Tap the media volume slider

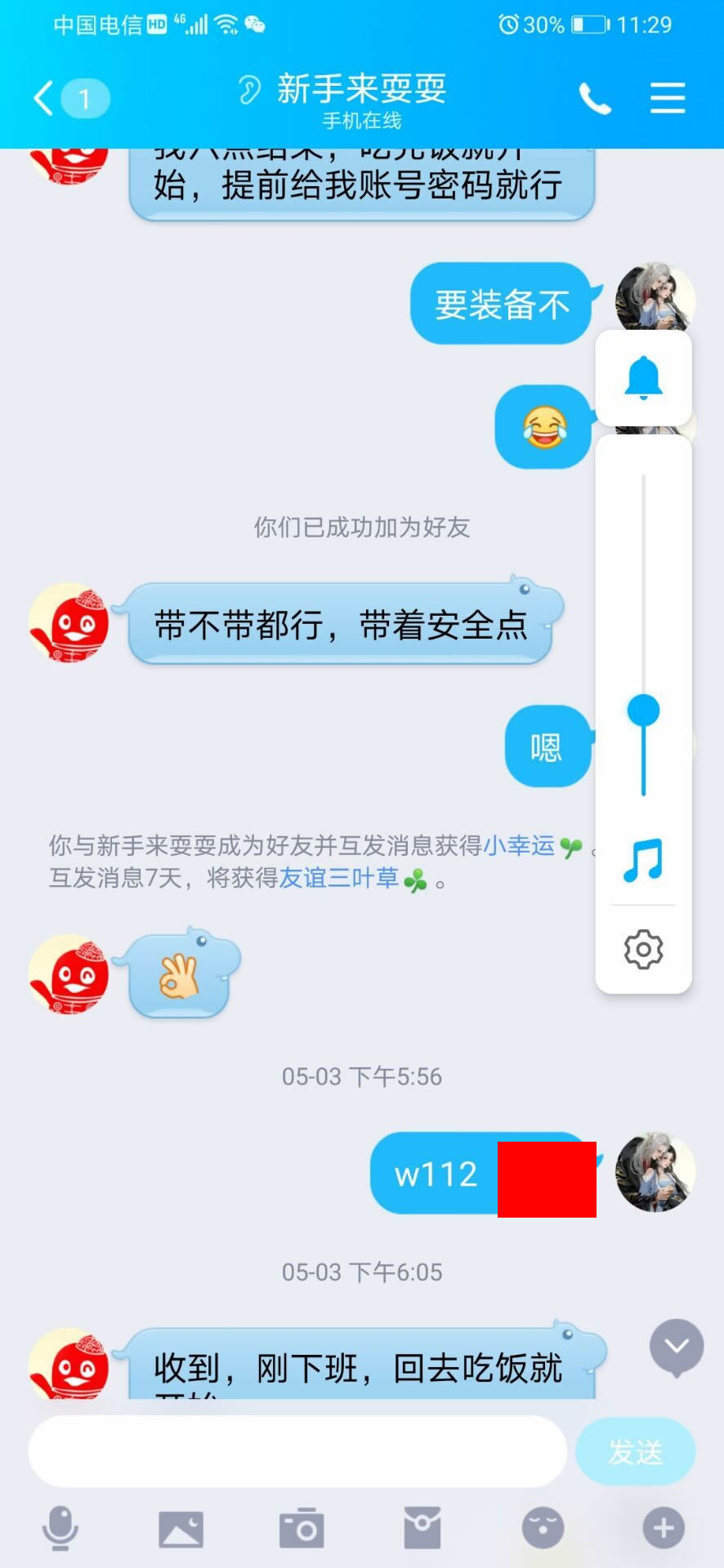(x=643, y=710)
